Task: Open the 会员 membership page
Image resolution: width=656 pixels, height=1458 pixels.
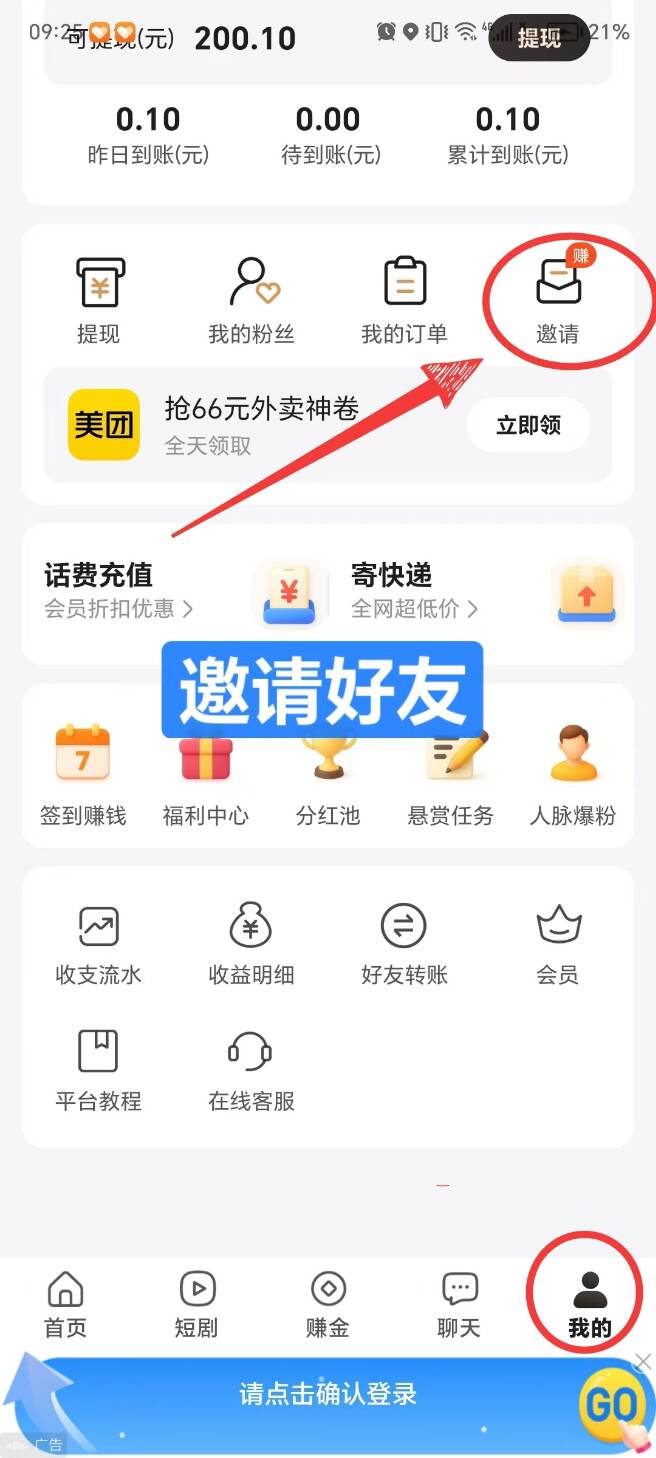Action: pyautogui.click(x=558, y=944)
